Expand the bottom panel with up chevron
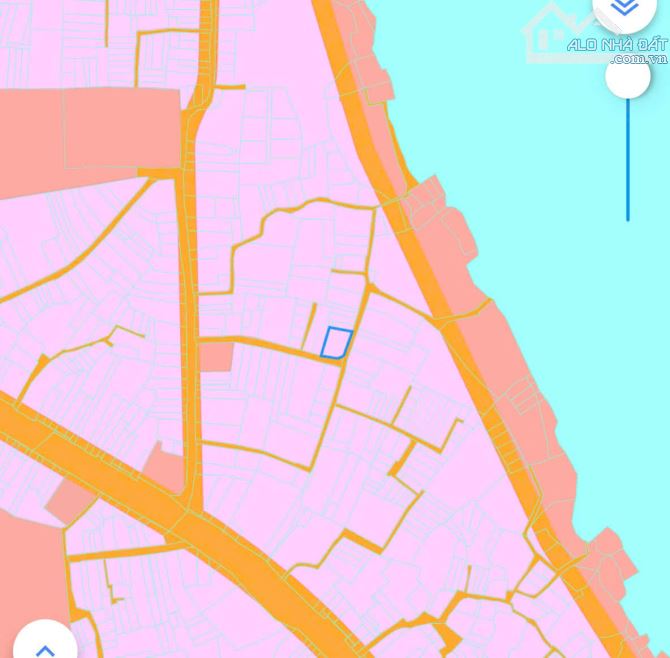Image resolution: width=670 pixels, height=658 pixels. click(45, 645)
